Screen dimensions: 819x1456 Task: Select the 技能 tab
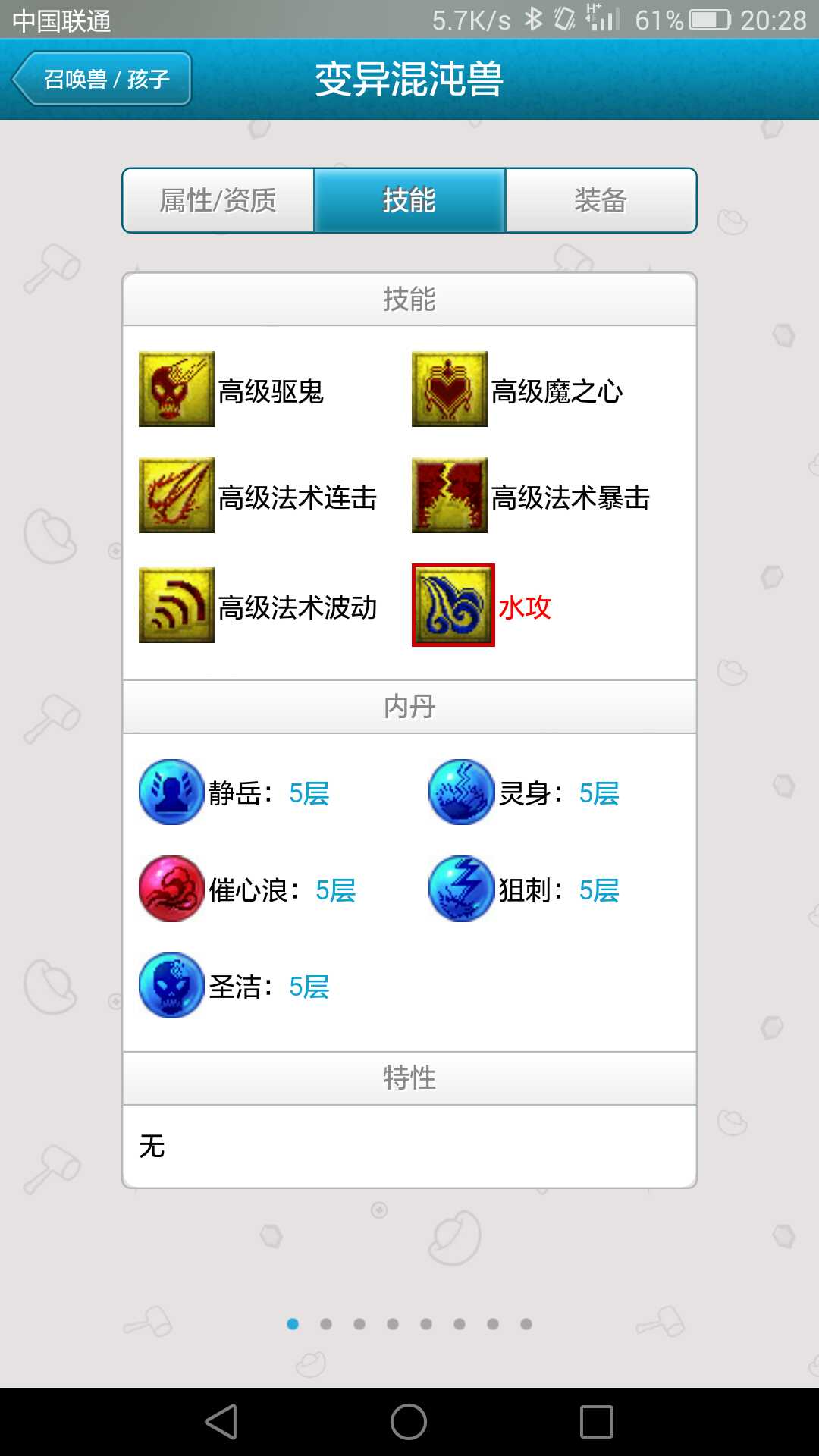[x=409, y=201]
